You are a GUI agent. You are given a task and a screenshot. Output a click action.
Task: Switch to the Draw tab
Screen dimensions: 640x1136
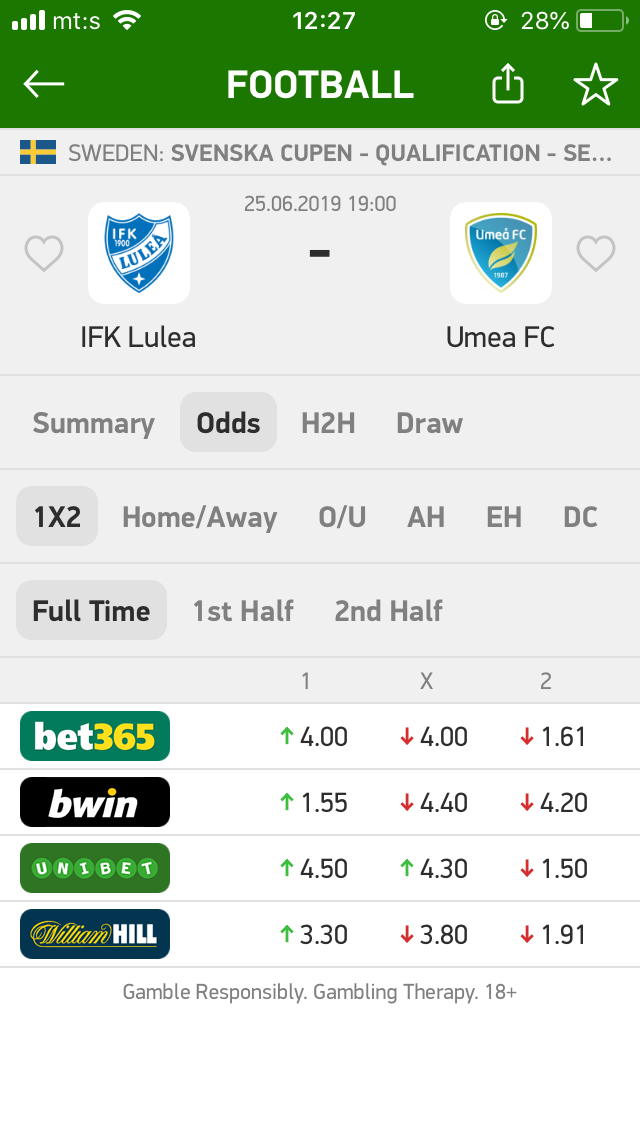(x=429, y=423)
